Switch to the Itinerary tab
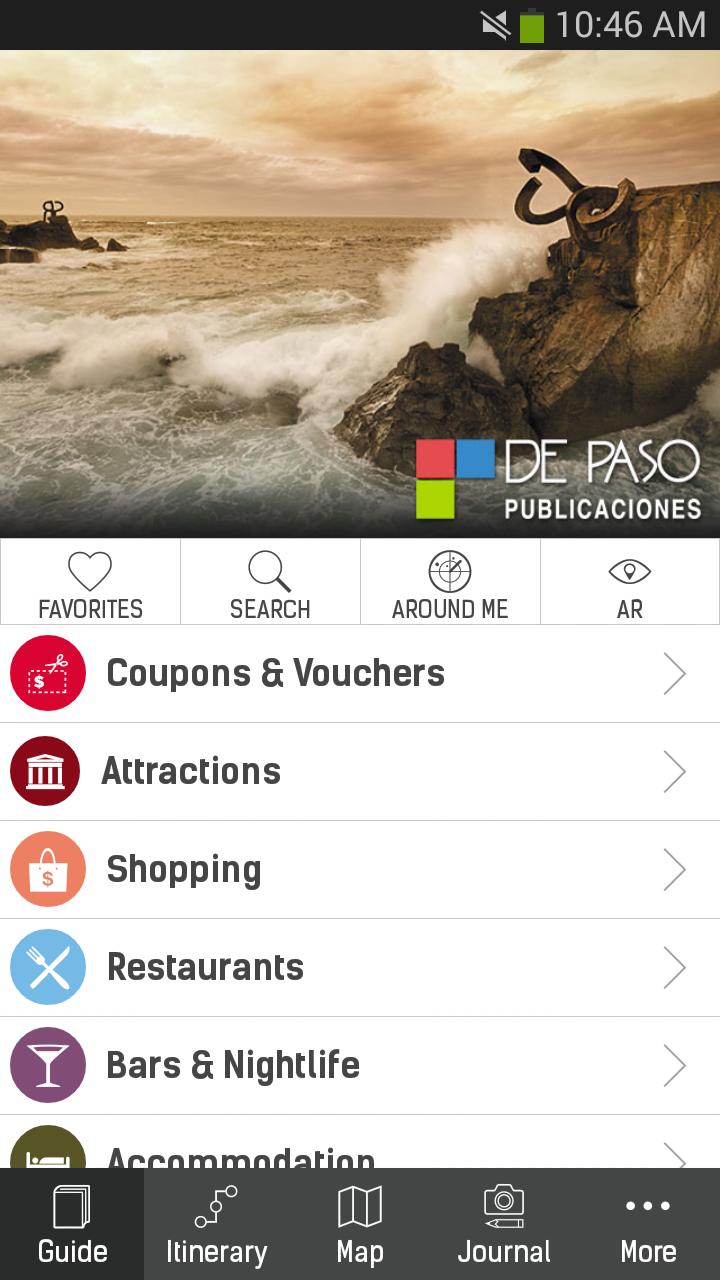Viewport: 720px width, 1280px height. pos(216,1225)
